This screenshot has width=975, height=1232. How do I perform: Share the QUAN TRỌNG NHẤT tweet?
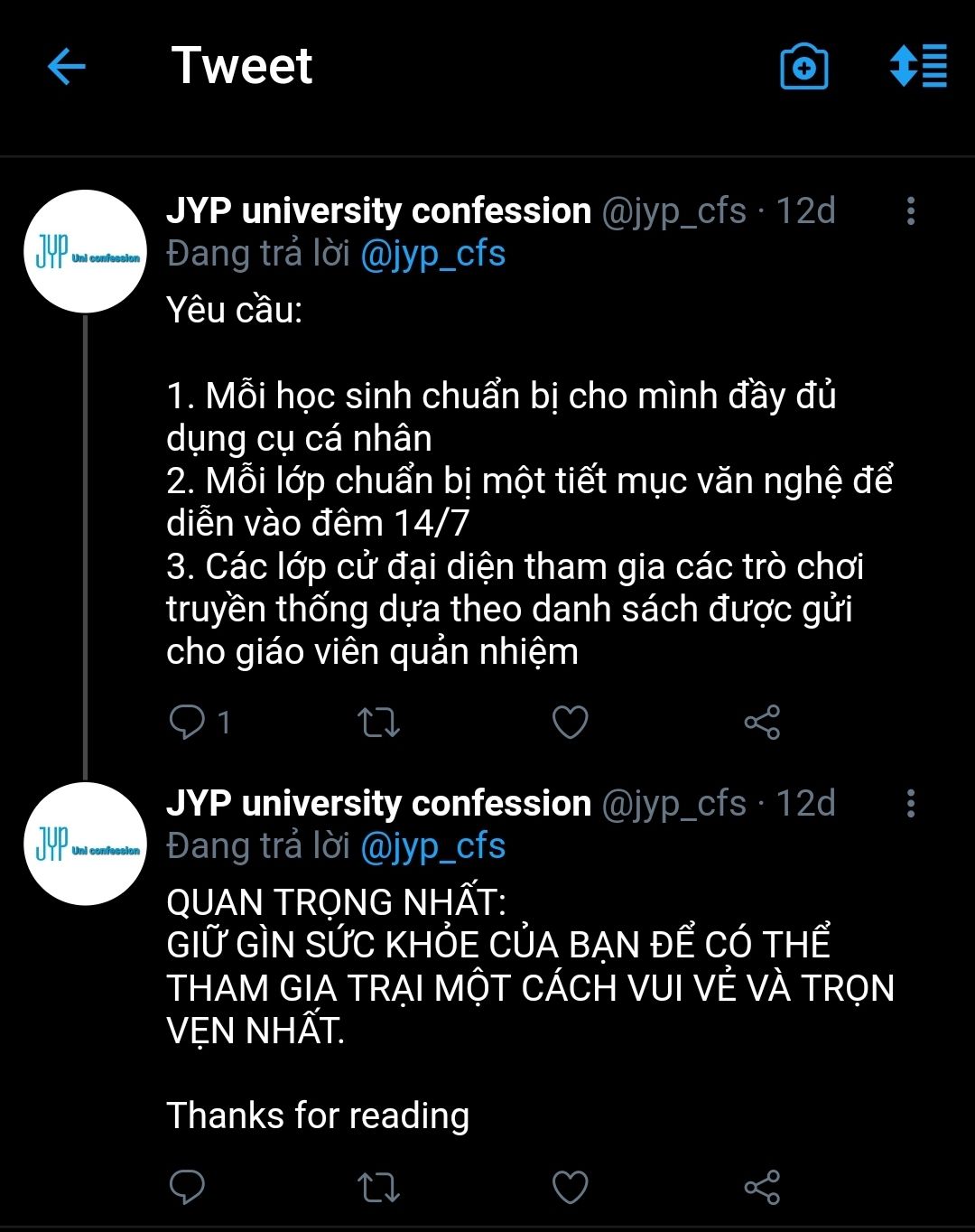pos(762,1187)
